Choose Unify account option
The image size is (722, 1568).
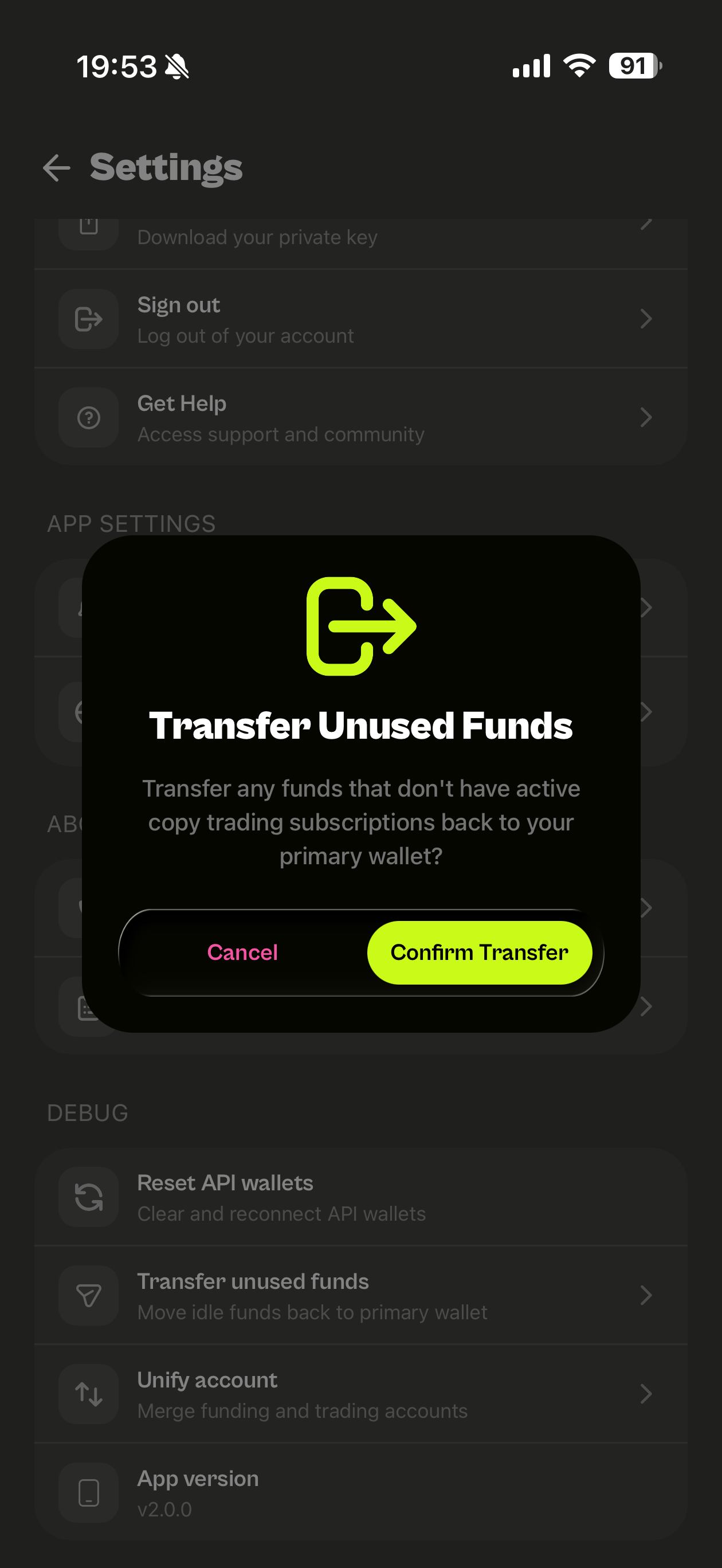pos(360,1394)
